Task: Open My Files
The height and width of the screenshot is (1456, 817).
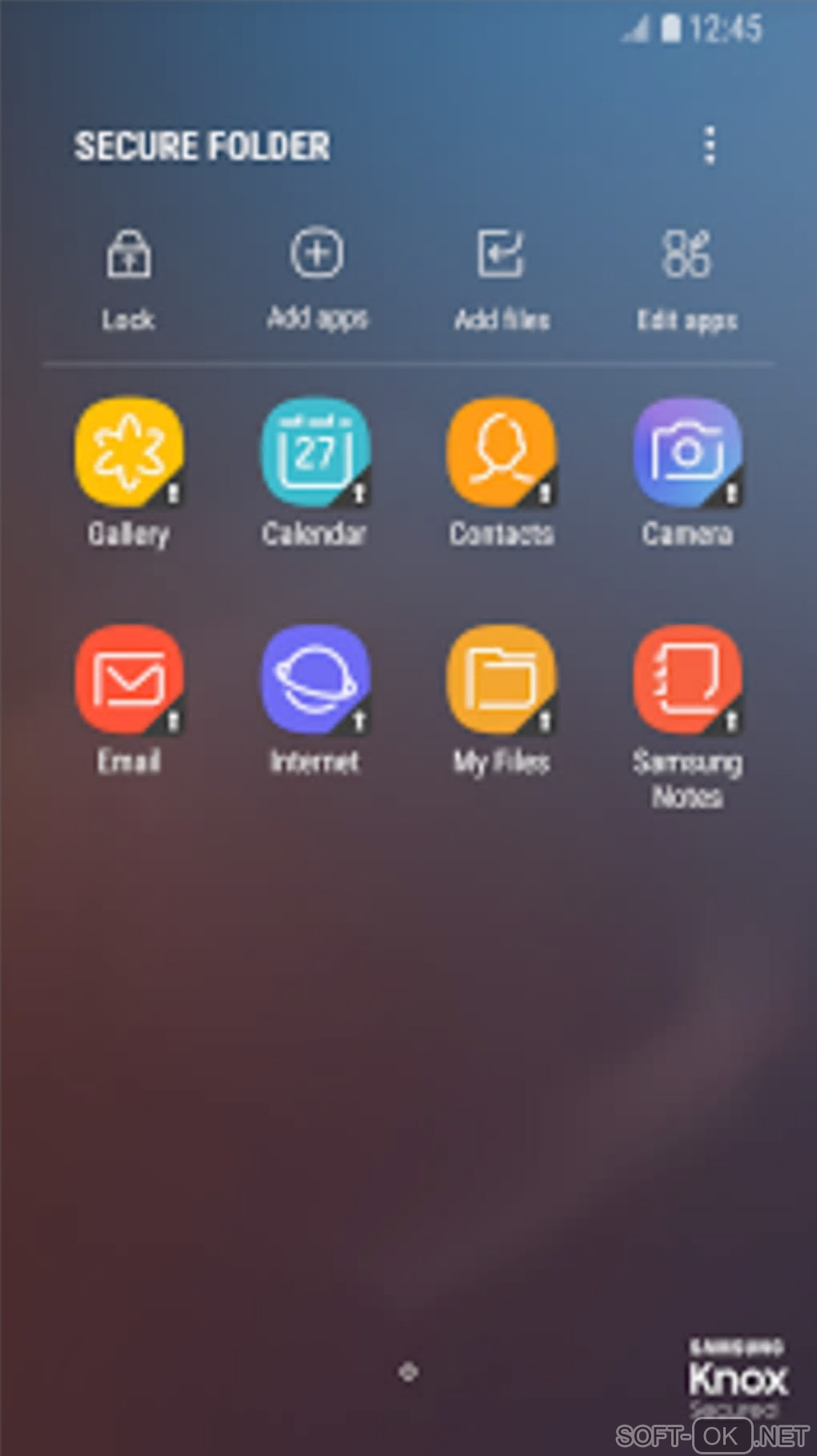Action: pyautogui.click(x=501, y=680)
